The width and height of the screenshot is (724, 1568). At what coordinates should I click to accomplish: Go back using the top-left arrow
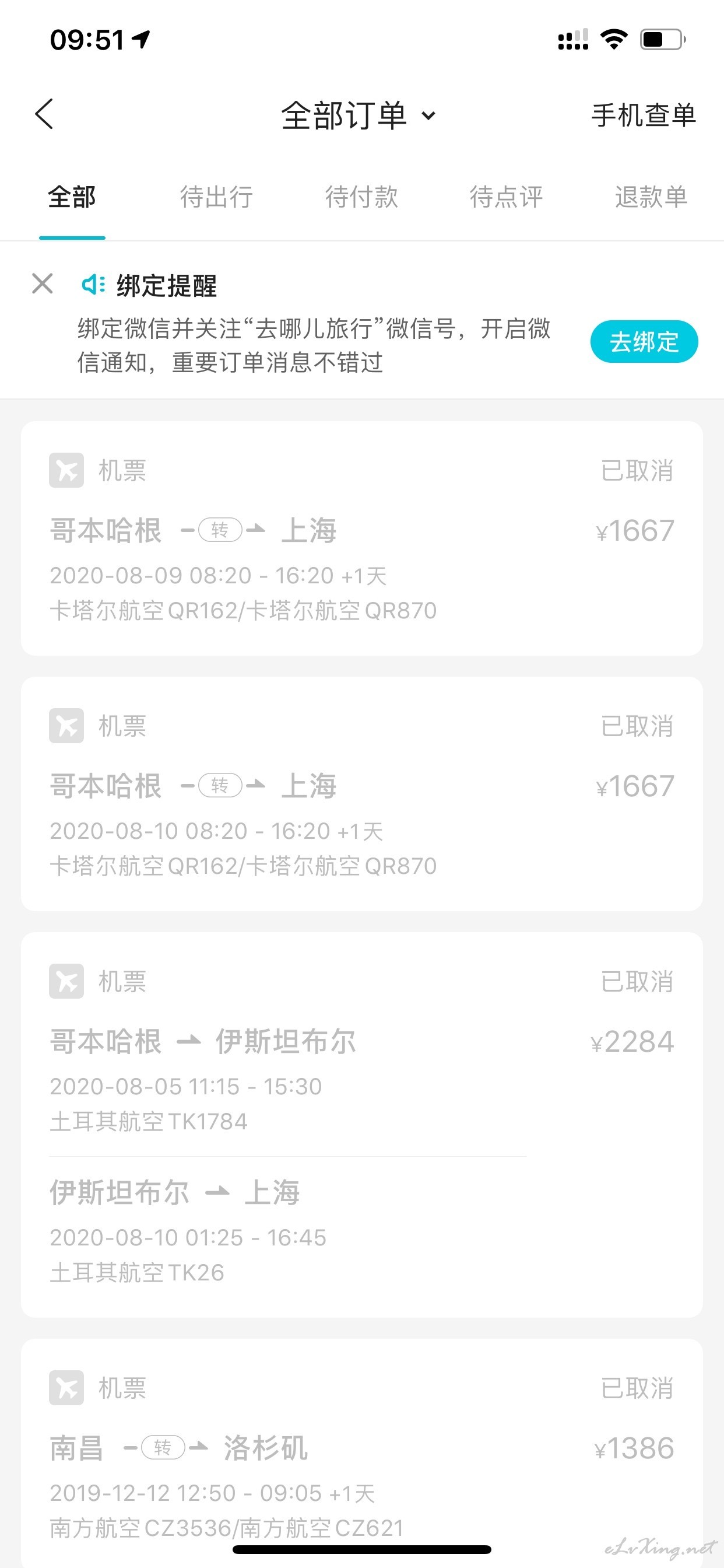tap(44, 114)
